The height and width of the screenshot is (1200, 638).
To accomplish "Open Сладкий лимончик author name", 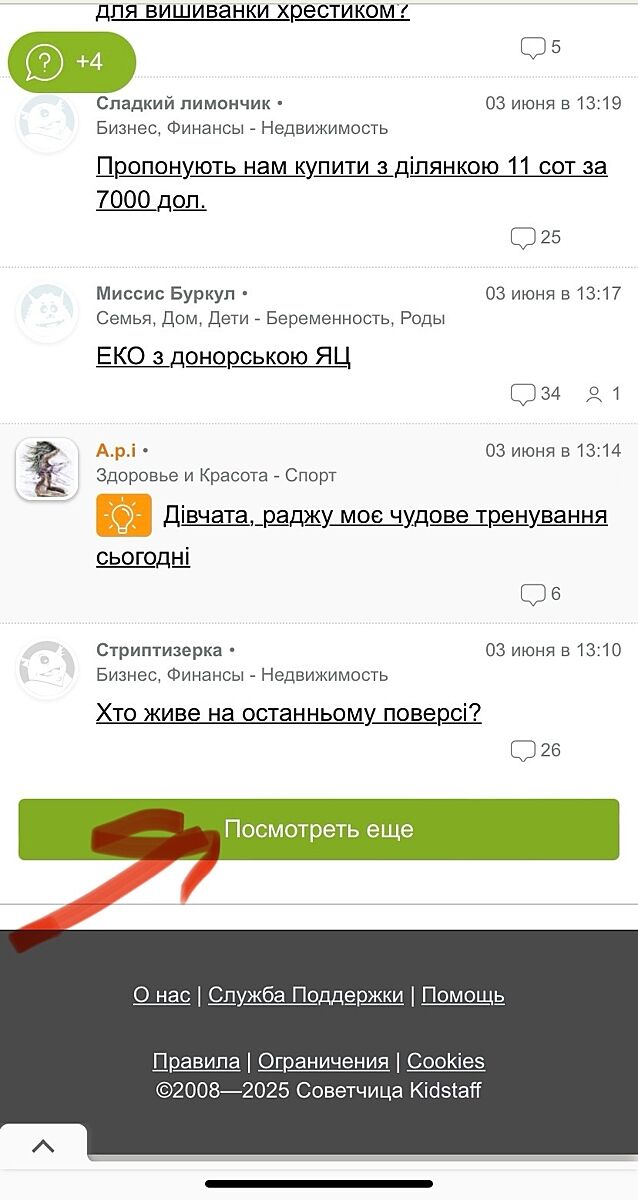I will (183, 103).
